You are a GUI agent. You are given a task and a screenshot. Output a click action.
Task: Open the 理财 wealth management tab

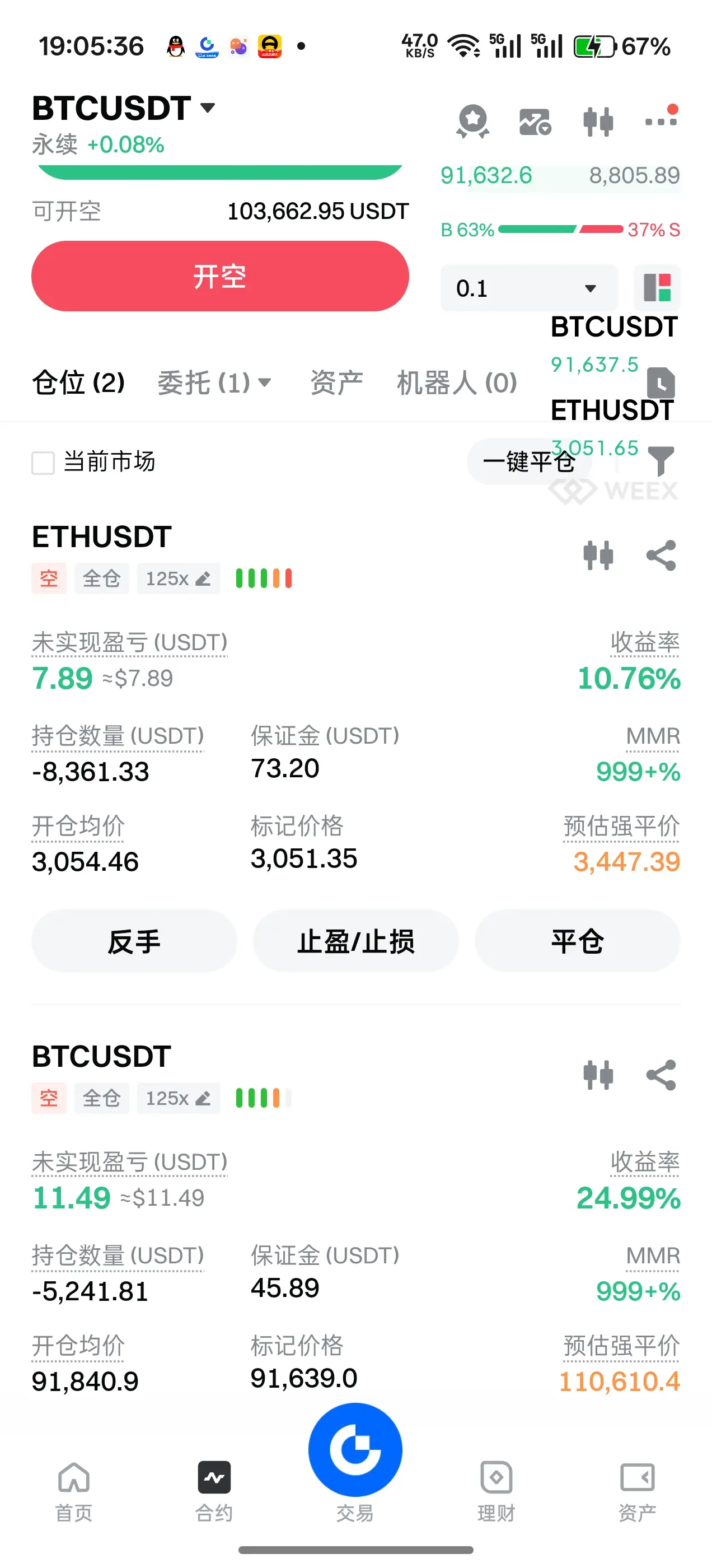tap(496, 1490)
